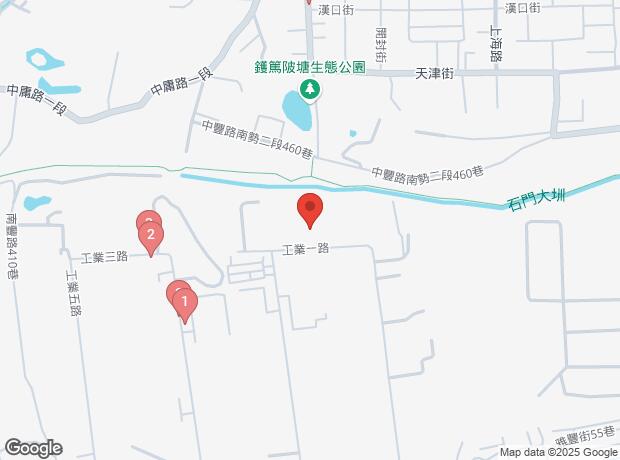Select map marker numbered 2

(151, 236)
